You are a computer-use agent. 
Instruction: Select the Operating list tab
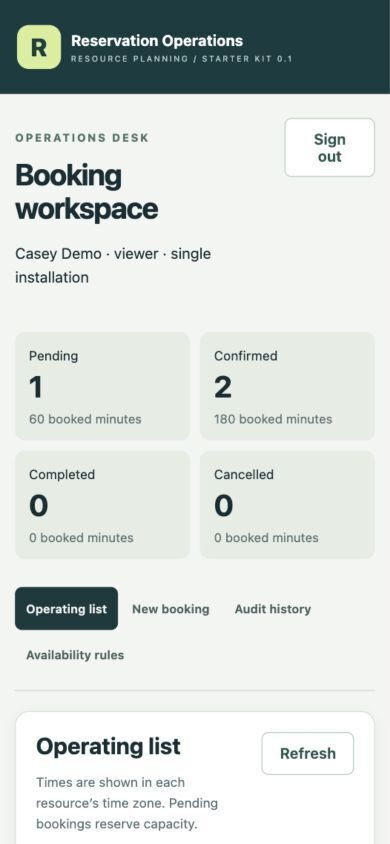[66, 609]
